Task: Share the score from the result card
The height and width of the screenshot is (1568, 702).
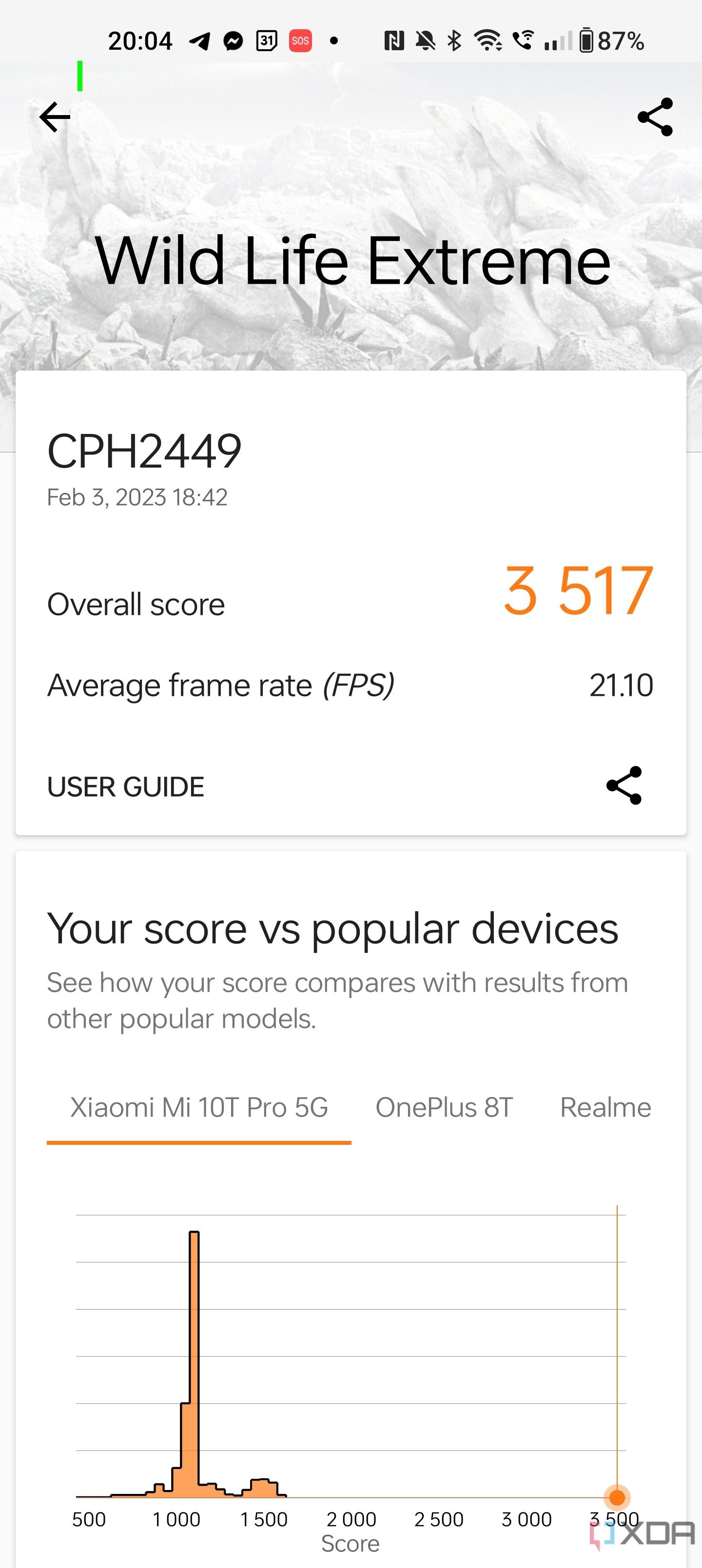Action: click(x=624, y=785)
